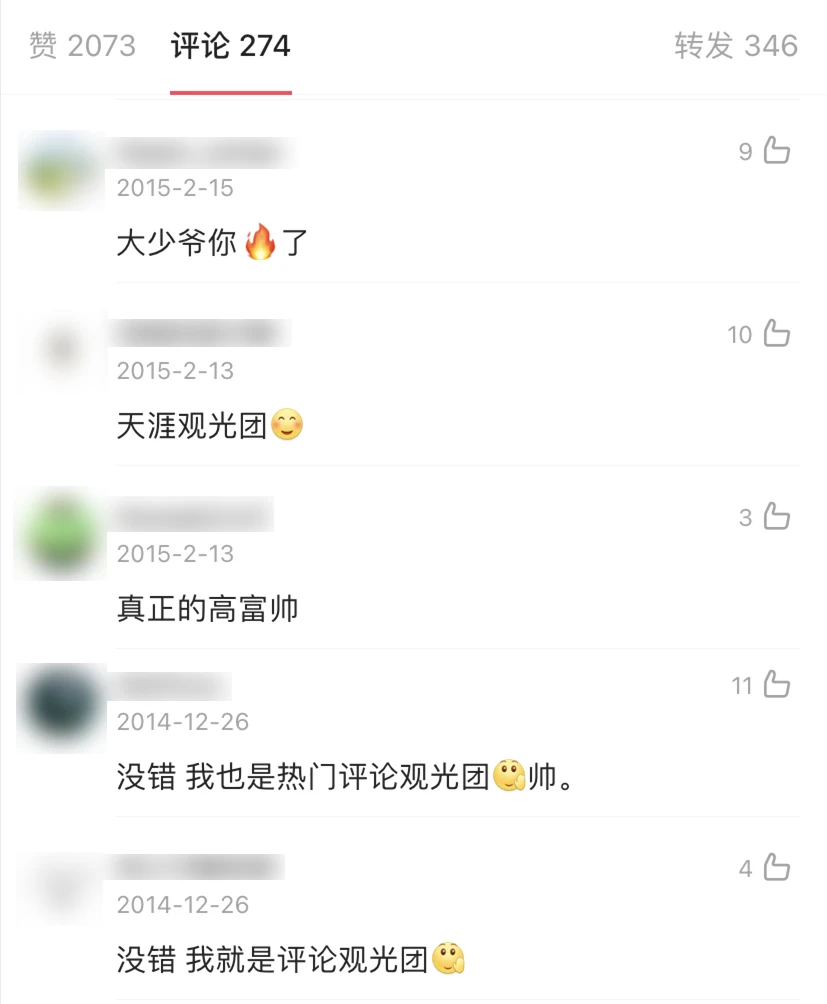This screenshot has height=1004, width=827.
Task: Like the comment 真正的高富帅
Action: (x=777, y=517)
